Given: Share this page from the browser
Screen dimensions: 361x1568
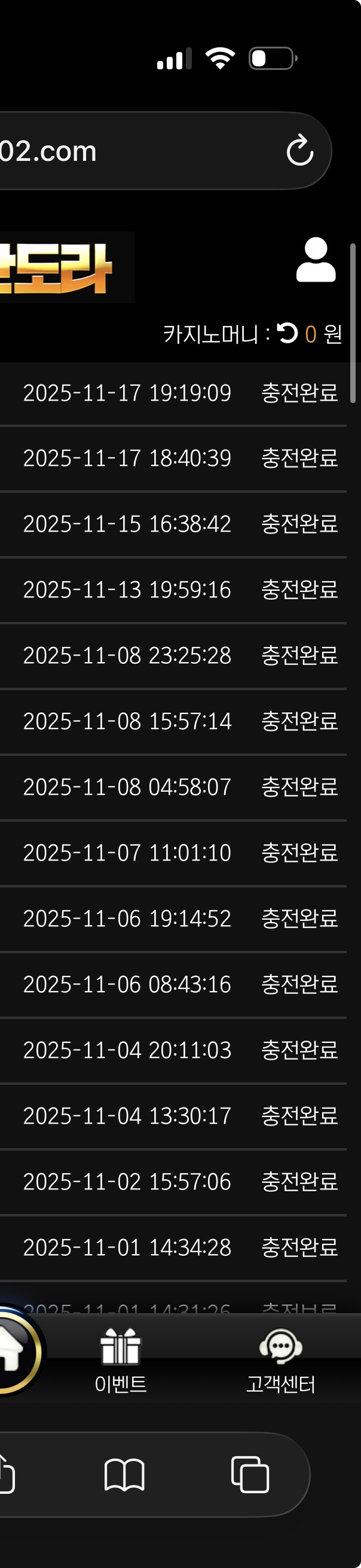Looking at the screenshot, I should [x=6, y=1474].
